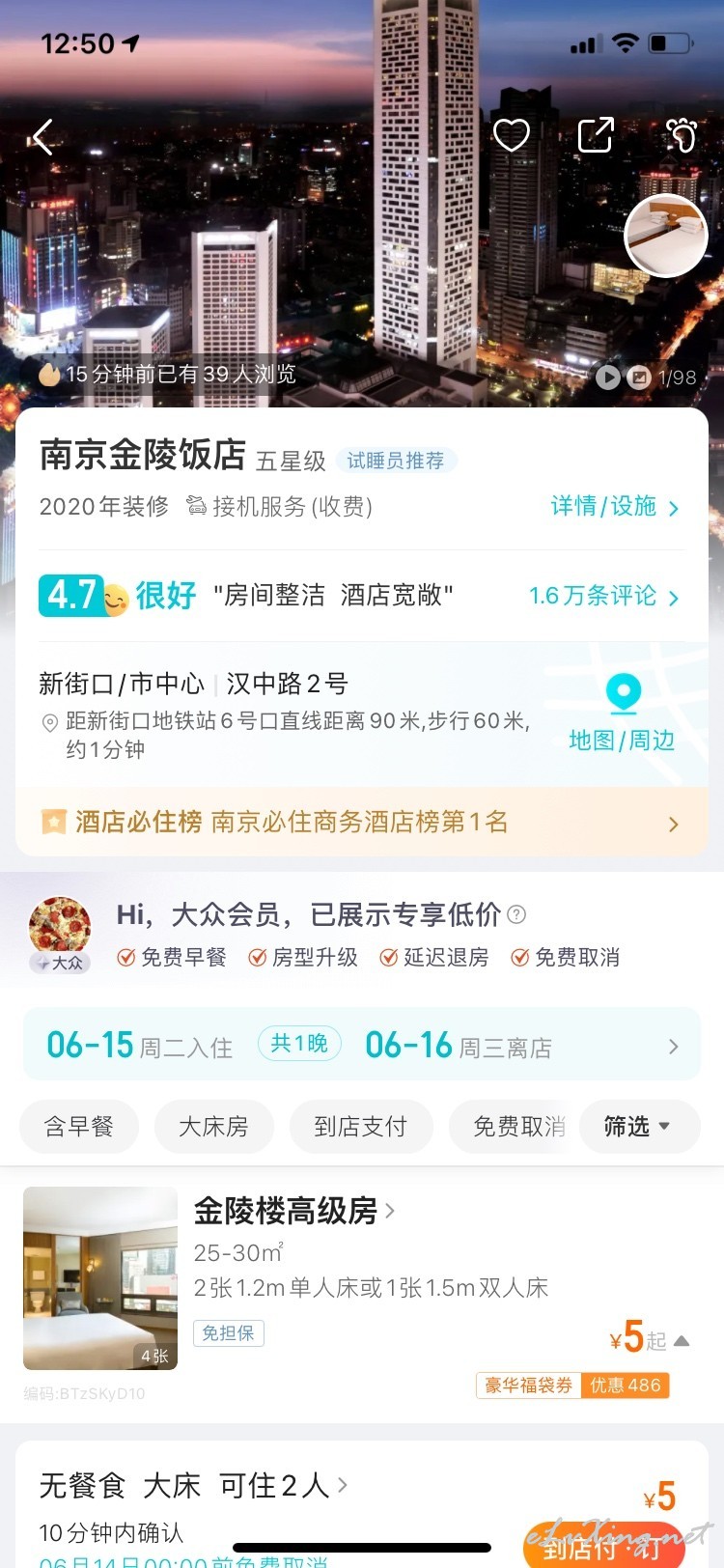This screenshot has width=724, height=1568.
Task: Open browsing history footprint icon
Action: [682, 135]
